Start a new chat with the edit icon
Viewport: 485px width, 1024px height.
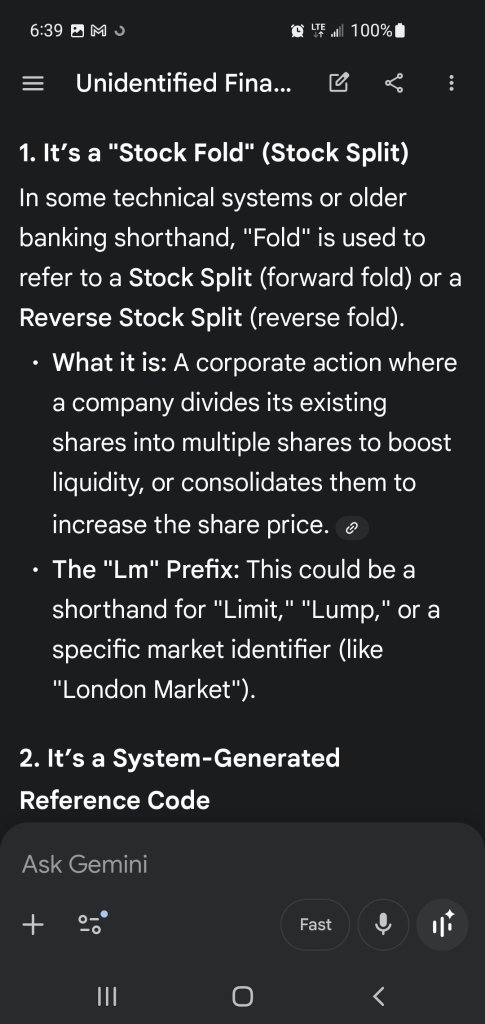tap(339, 83)
